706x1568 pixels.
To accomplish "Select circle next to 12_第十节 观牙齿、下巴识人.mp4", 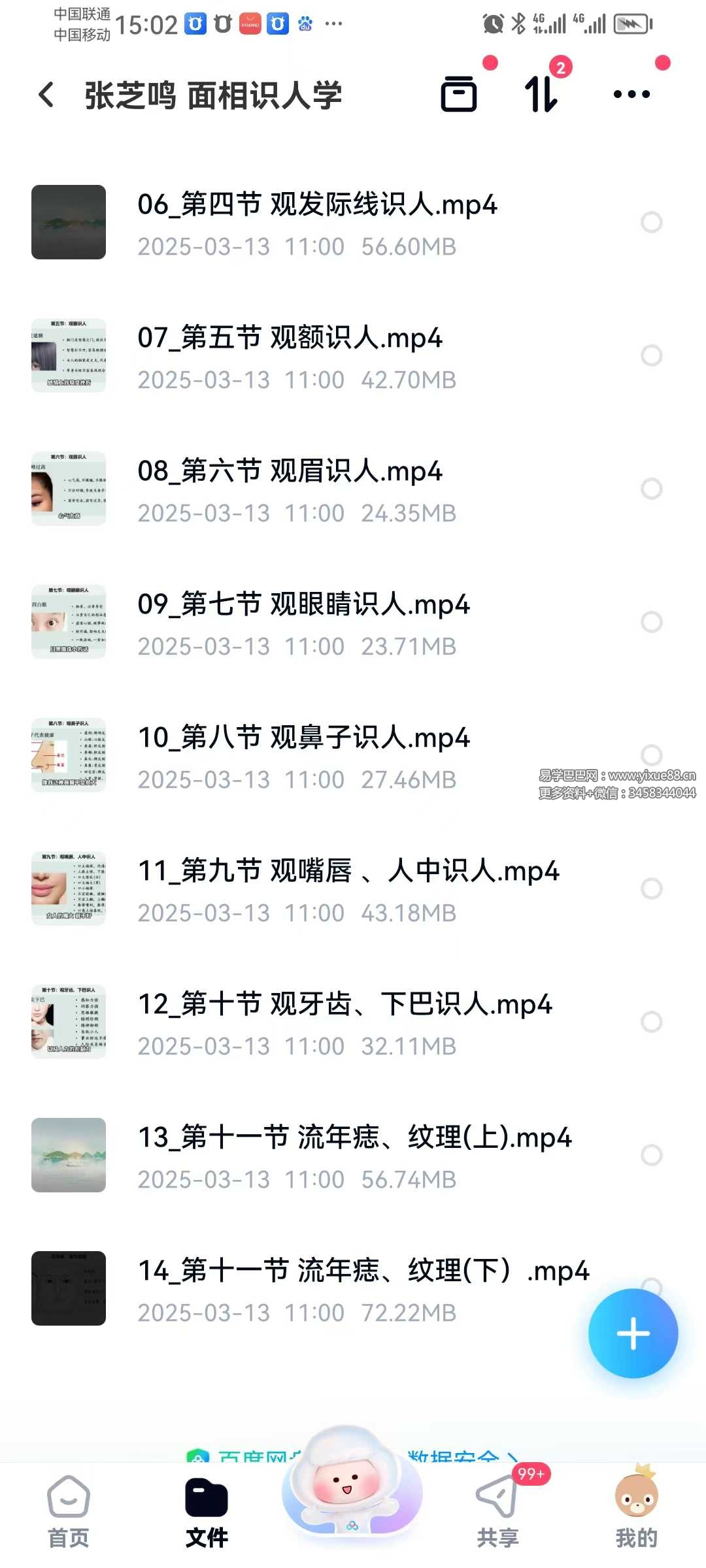I will point(651,1022).
